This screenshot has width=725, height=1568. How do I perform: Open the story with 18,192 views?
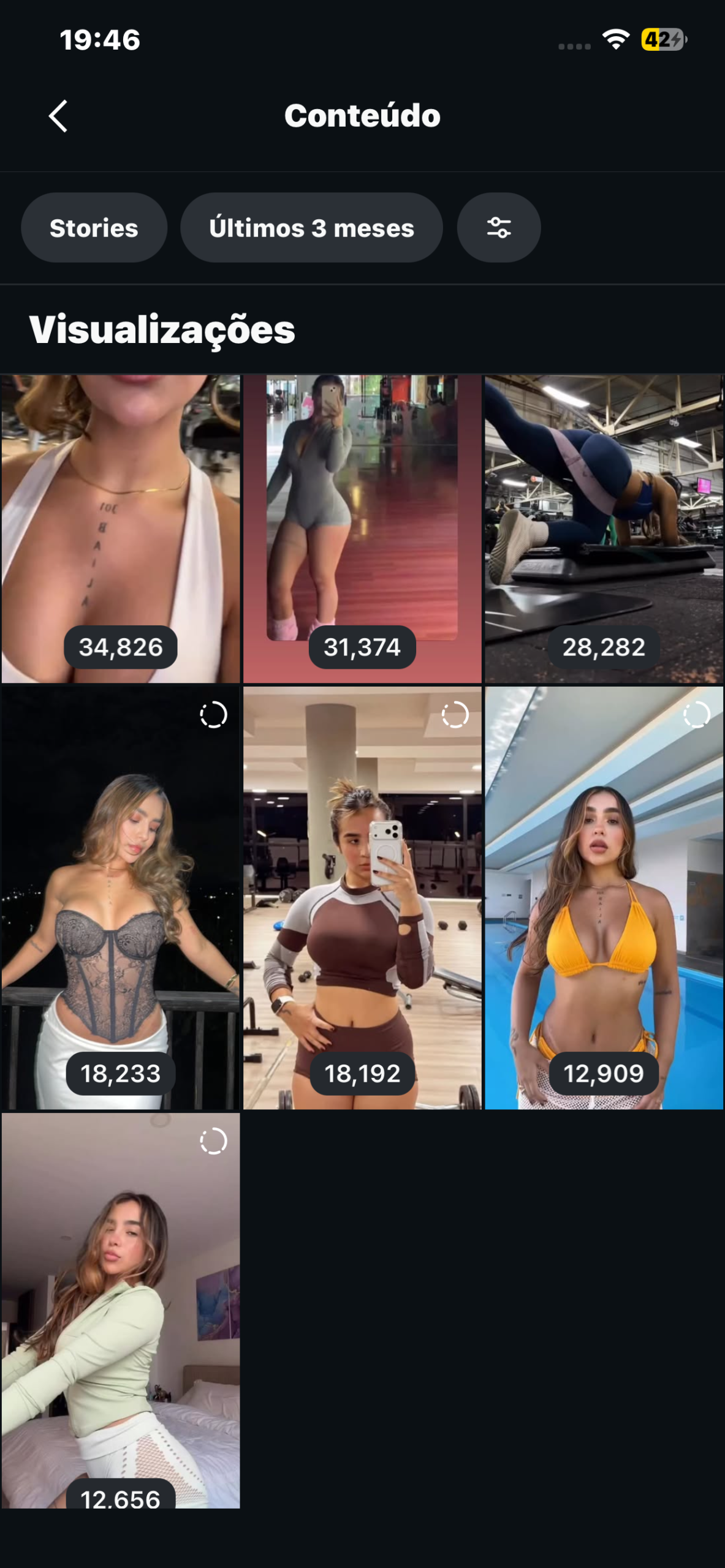click(x=362, y=897)
